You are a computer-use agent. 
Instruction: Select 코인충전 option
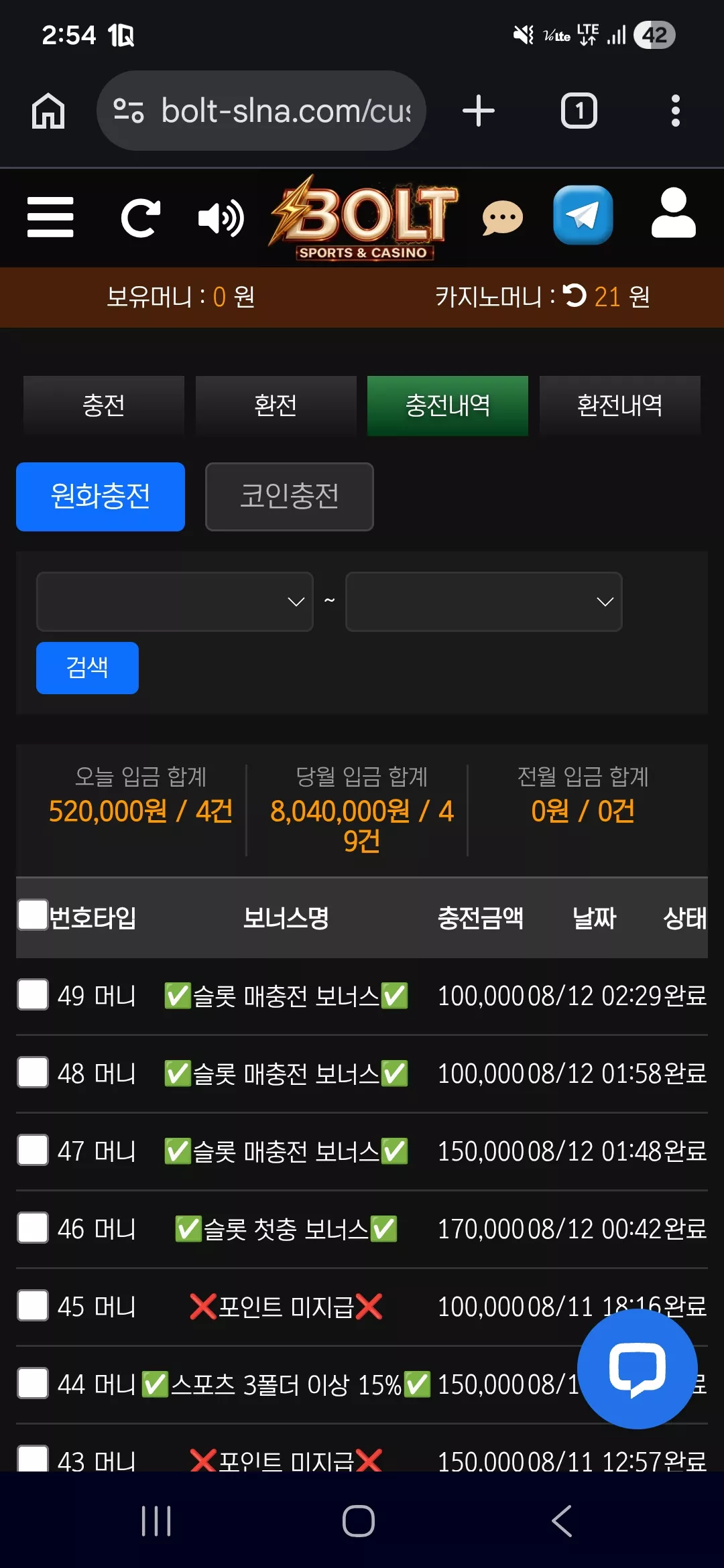tap(290, 497)
